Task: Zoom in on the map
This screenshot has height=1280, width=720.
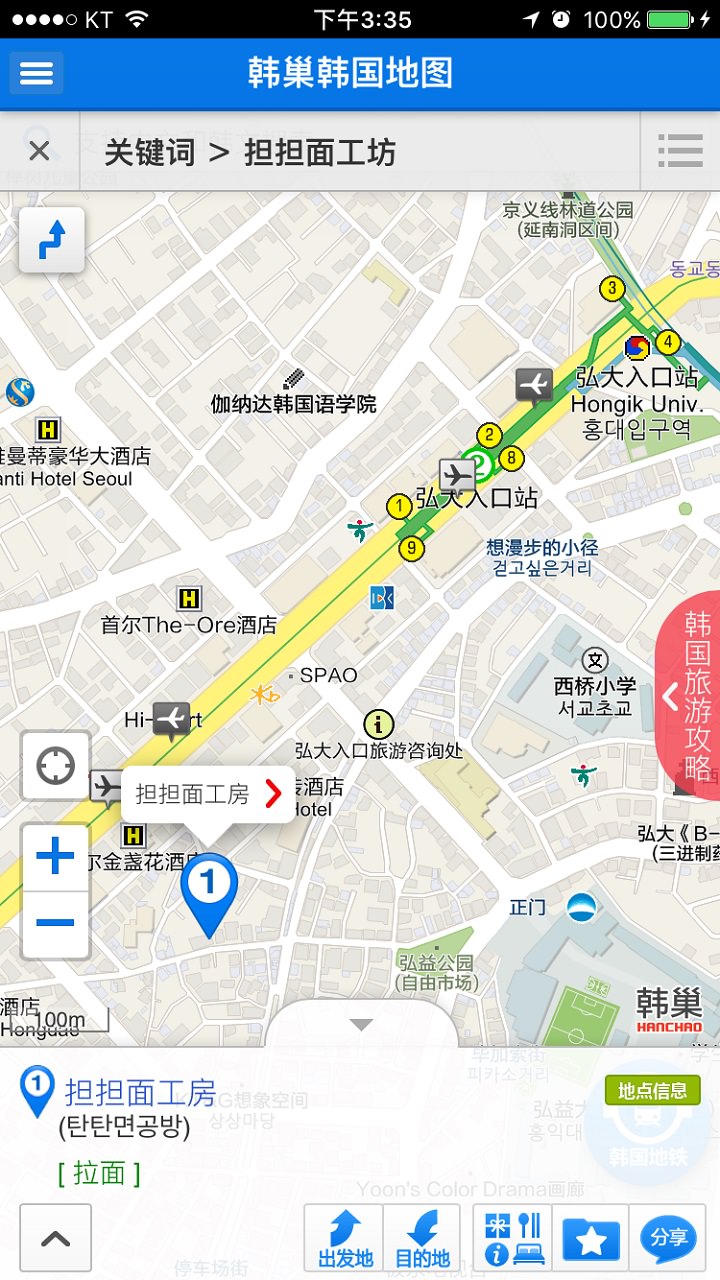Action: 56,857
